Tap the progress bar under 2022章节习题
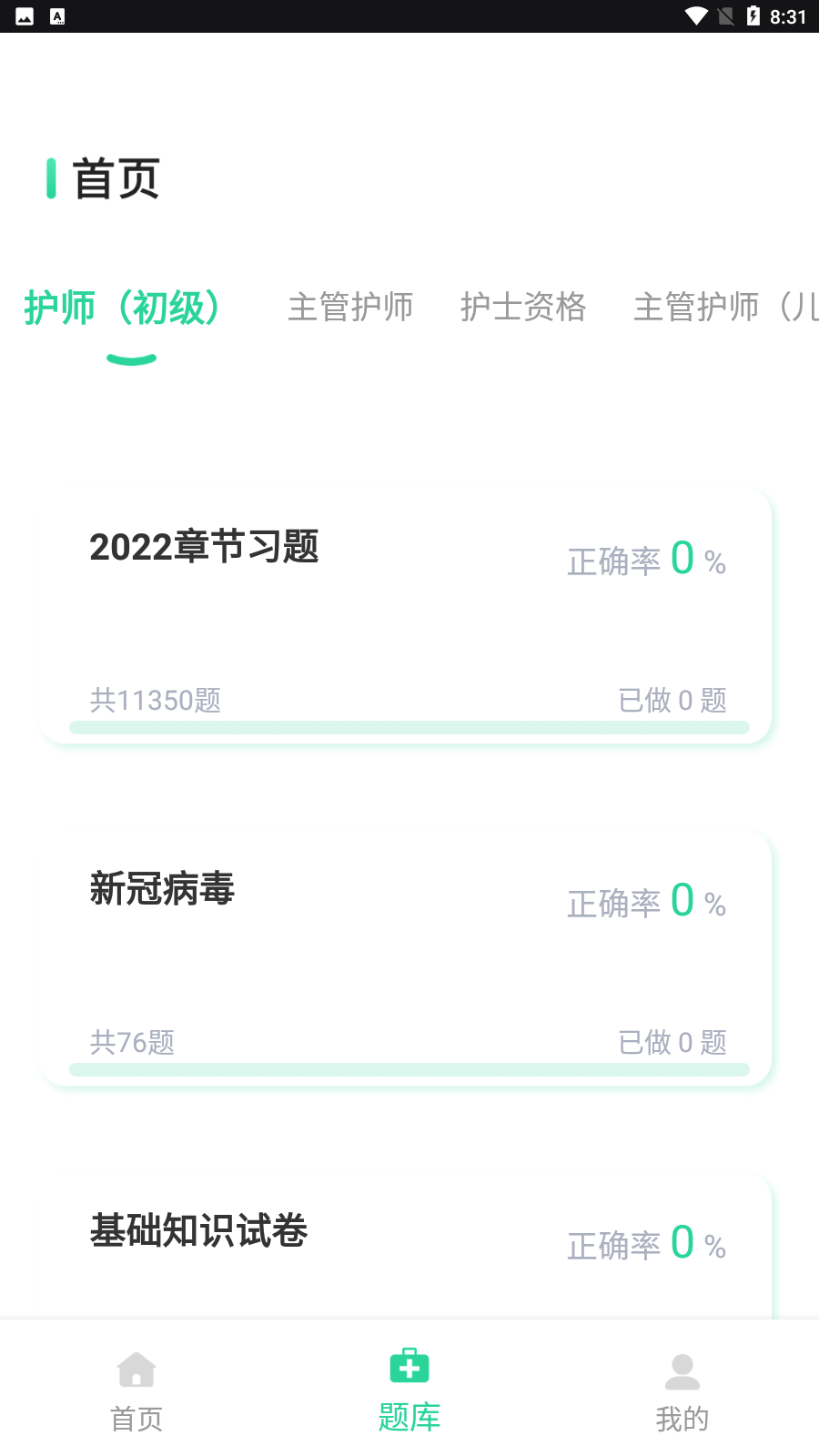This screenshot has height=1456, width=819. [x=409, y=727]
